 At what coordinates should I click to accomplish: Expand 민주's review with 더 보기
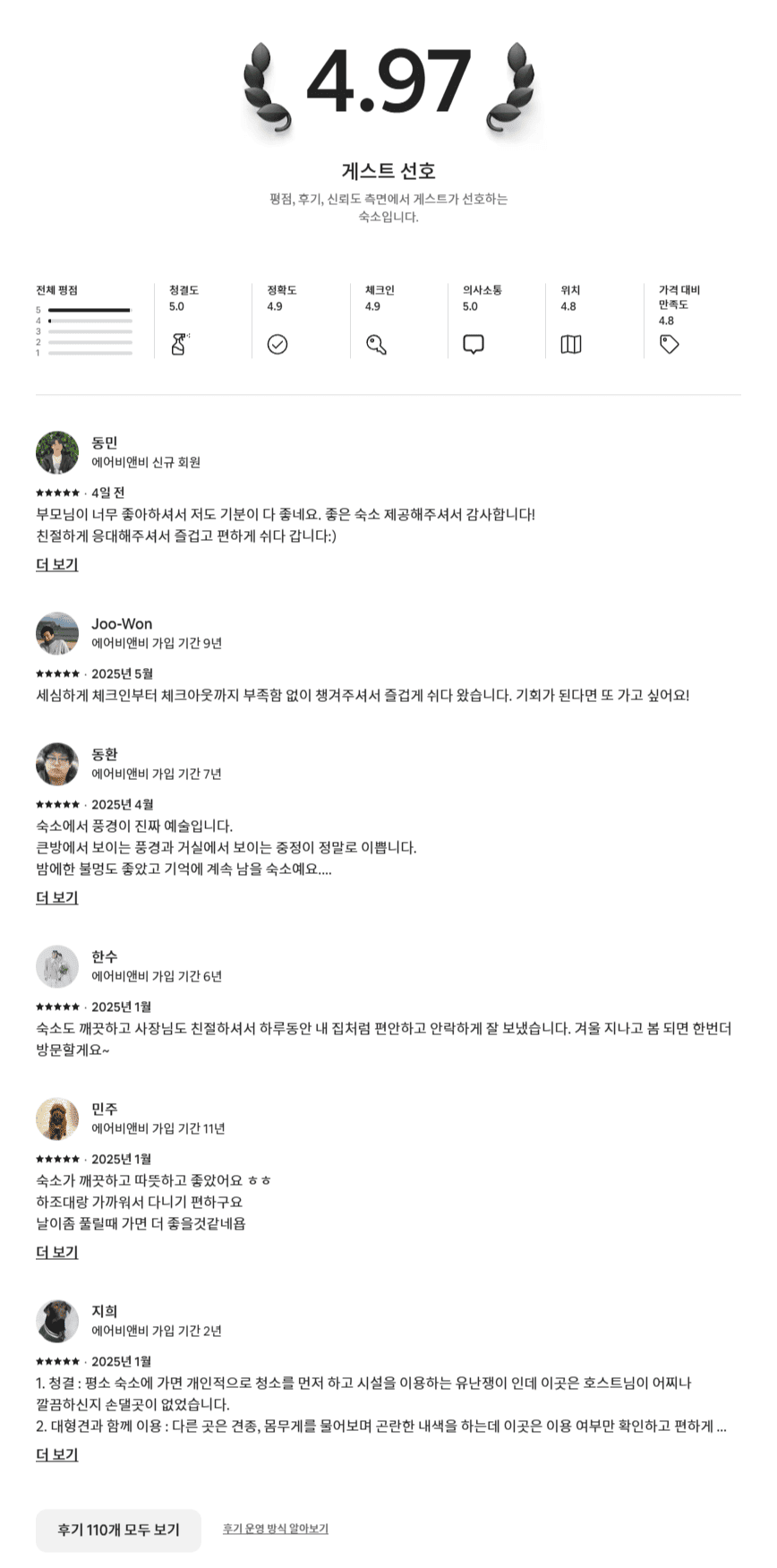point(56,1253)
